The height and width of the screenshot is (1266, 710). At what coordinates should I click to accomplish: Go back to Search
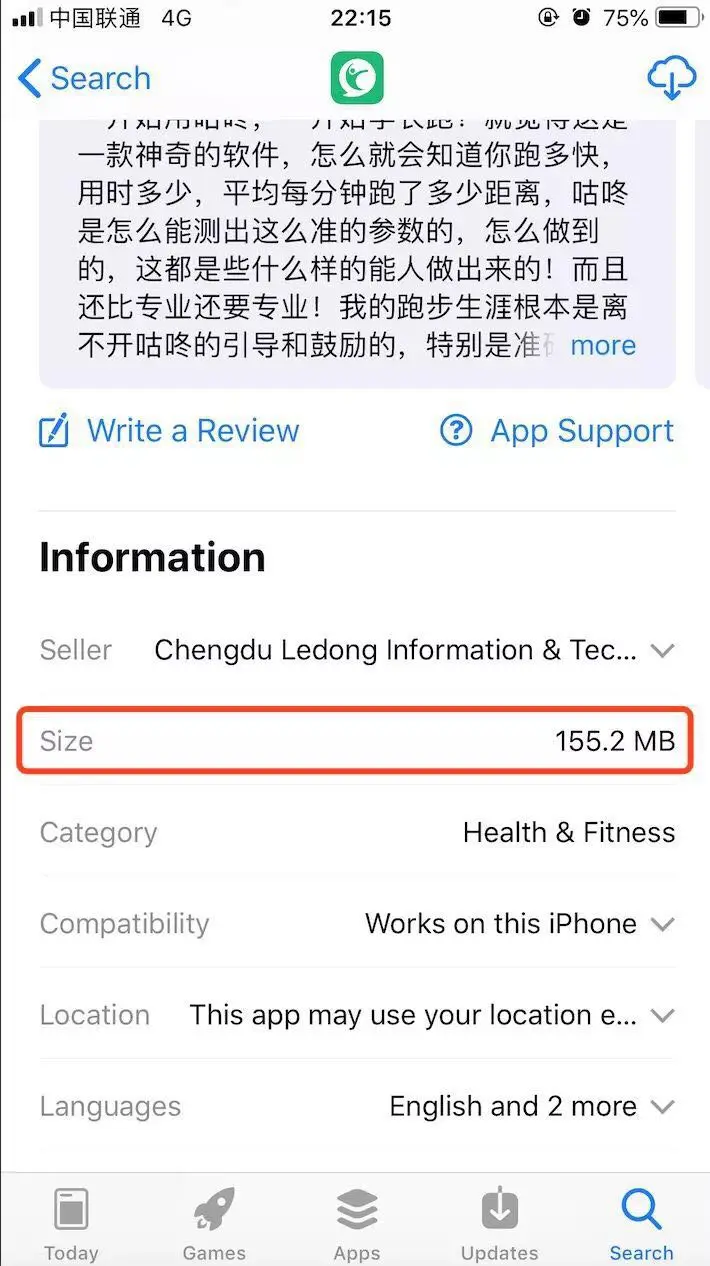[84, 78]
